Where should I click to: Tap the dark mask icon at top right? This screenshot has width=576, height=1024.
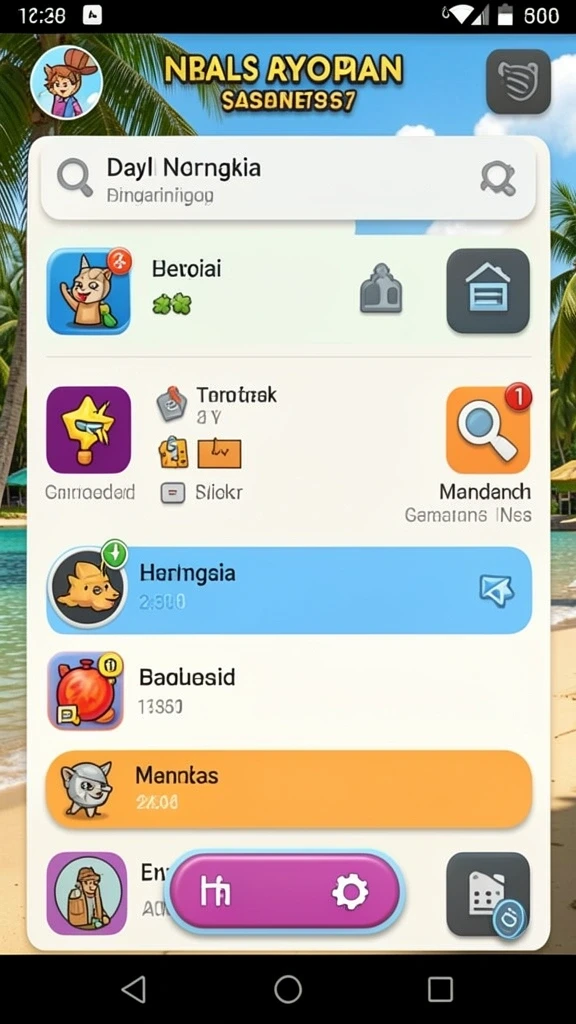519,82
